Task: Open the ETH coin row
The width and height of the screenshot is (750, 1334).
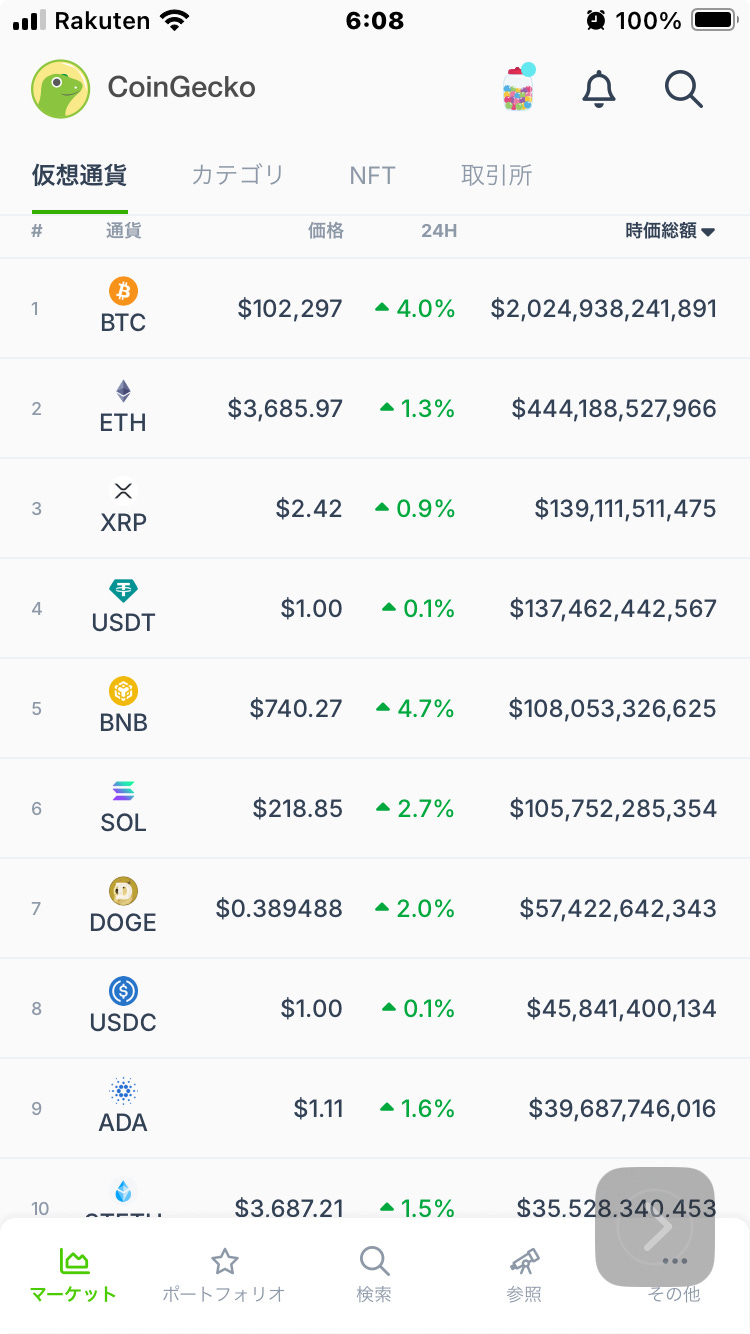Action: [375, 408]
